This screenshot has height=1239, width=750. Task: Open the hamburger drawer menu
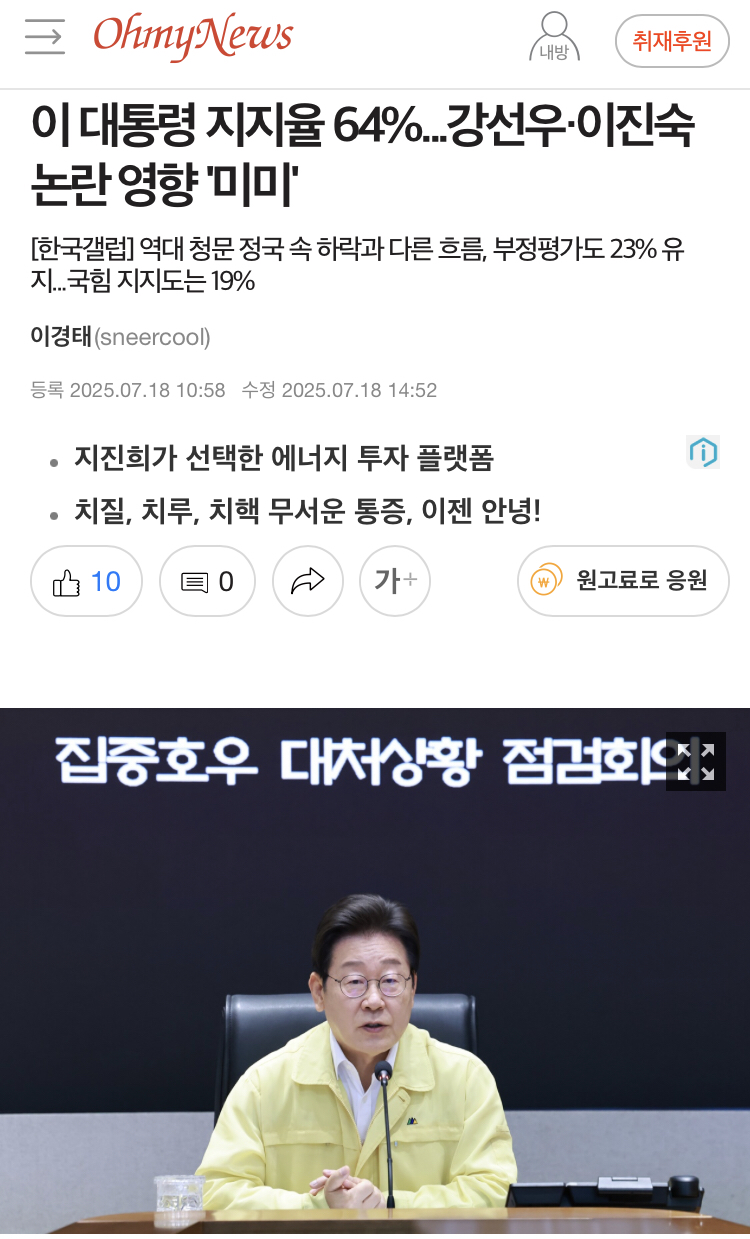pyautogui.click(x=45, y=38)
